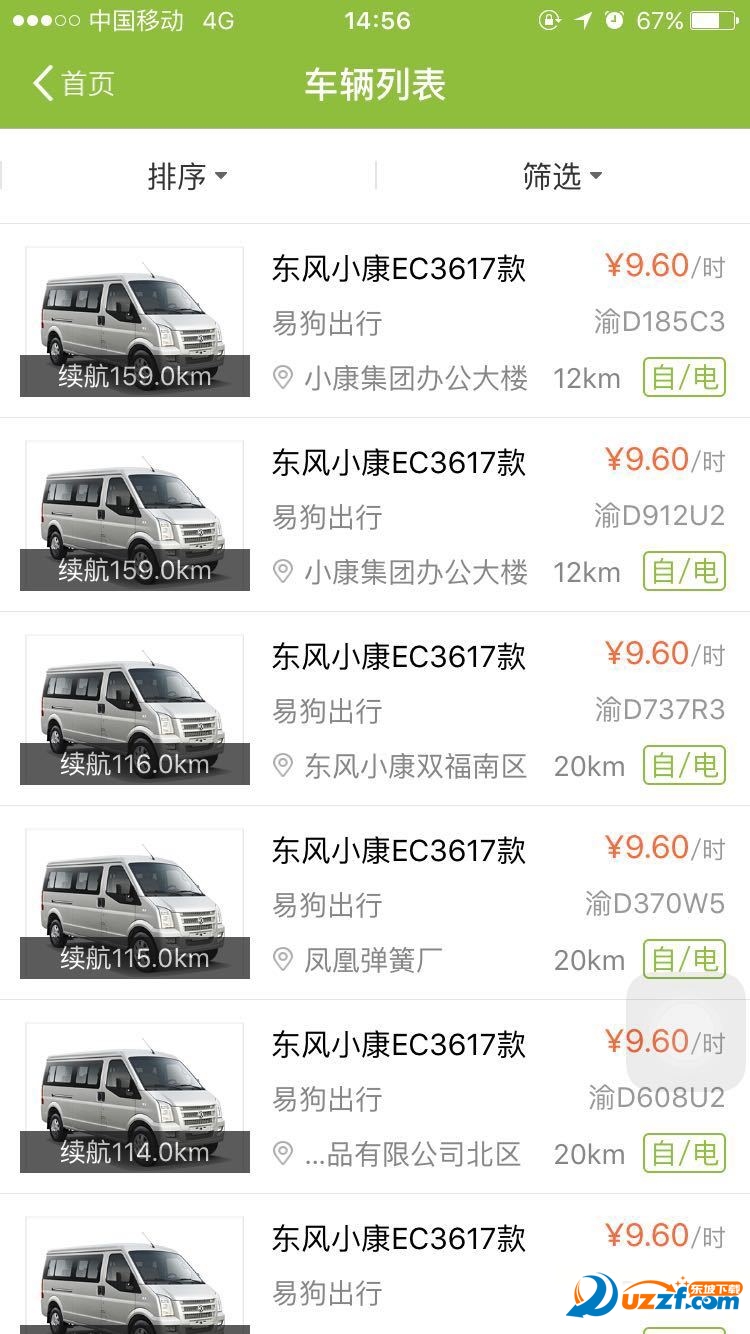Toggle the 自/电 badge for 渝D608U2
The image size is (750, 1334).
pos(684,1154)
